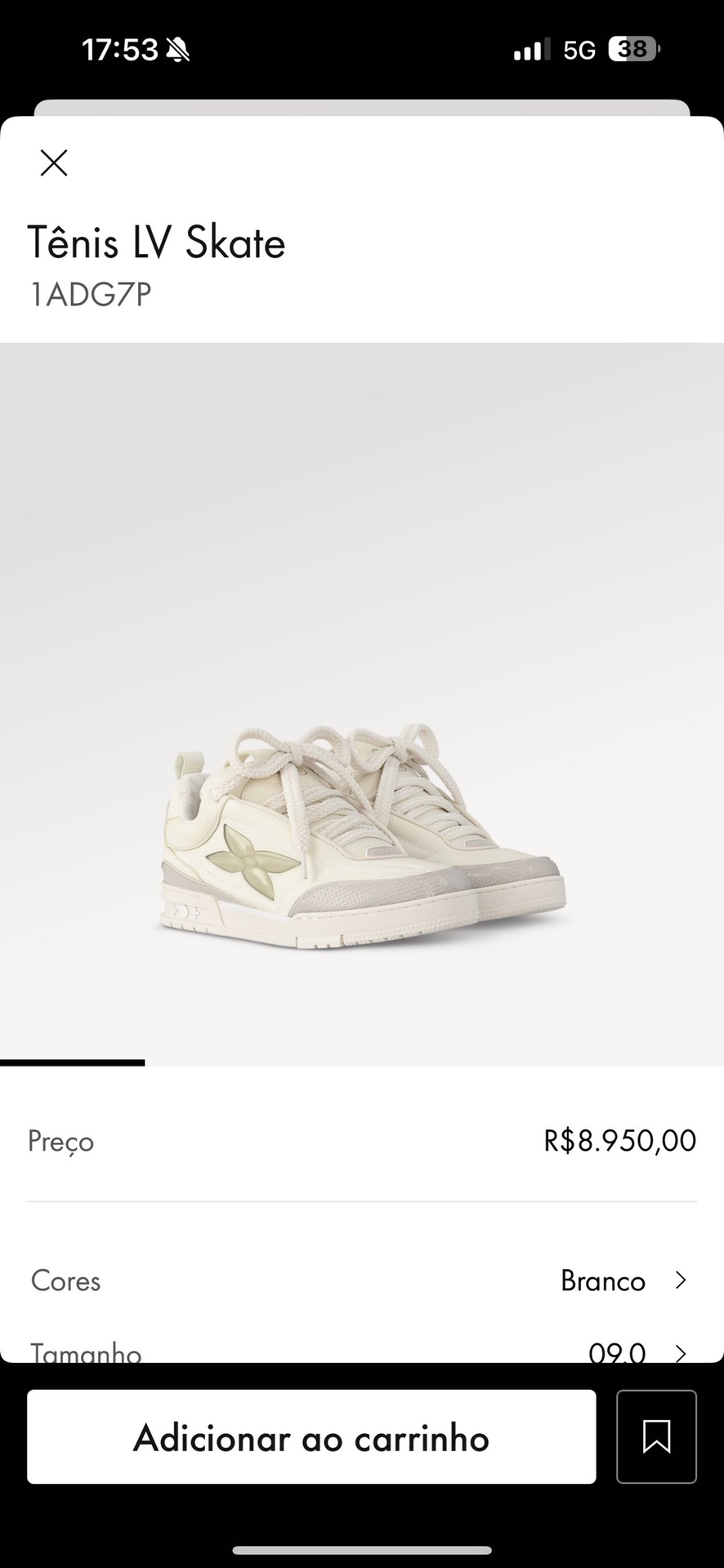Open the Cores color options row
The height and width of the screenshot is (1568, 724).
pyautogui.click(x=361, y=1280)
